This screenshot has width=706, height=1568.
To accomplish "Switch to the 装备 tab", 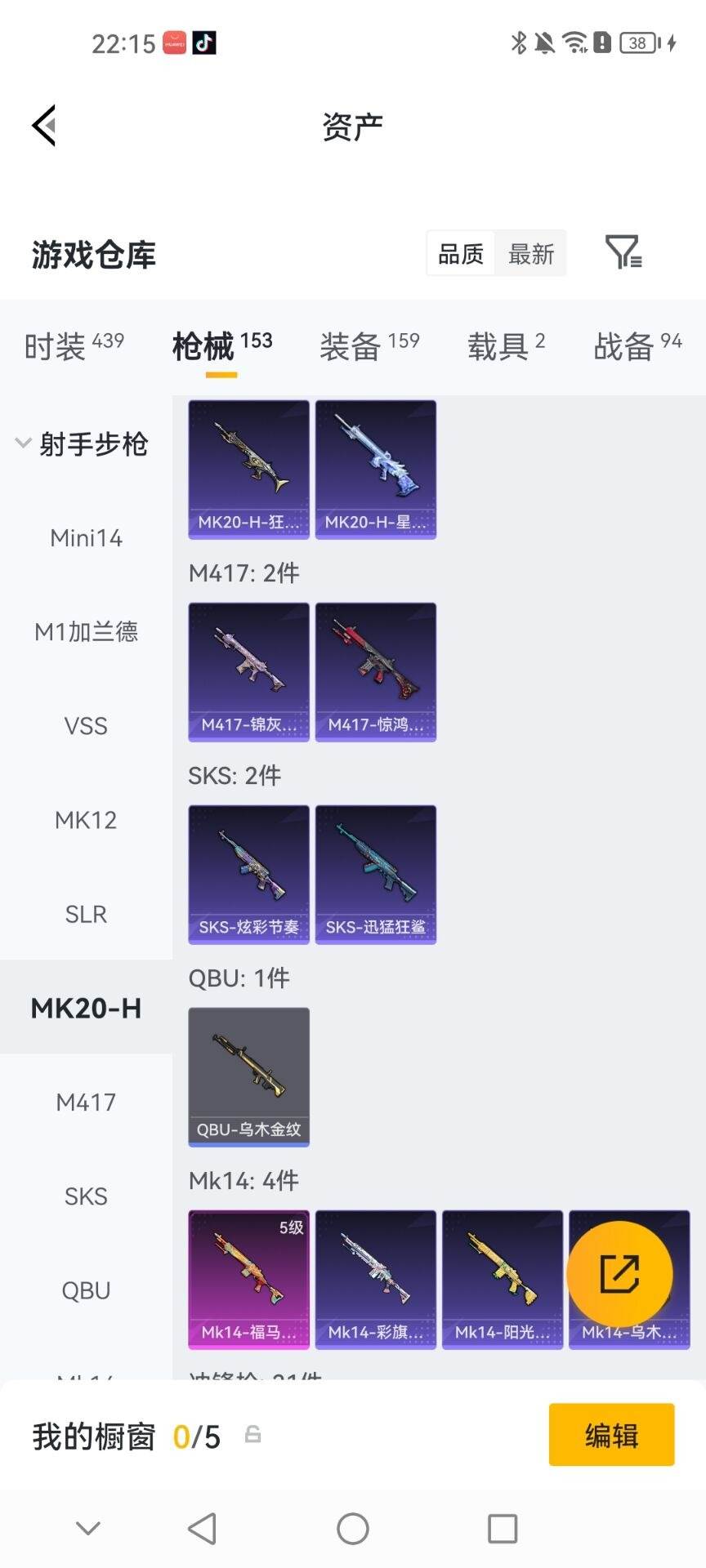I will point(369,346).
